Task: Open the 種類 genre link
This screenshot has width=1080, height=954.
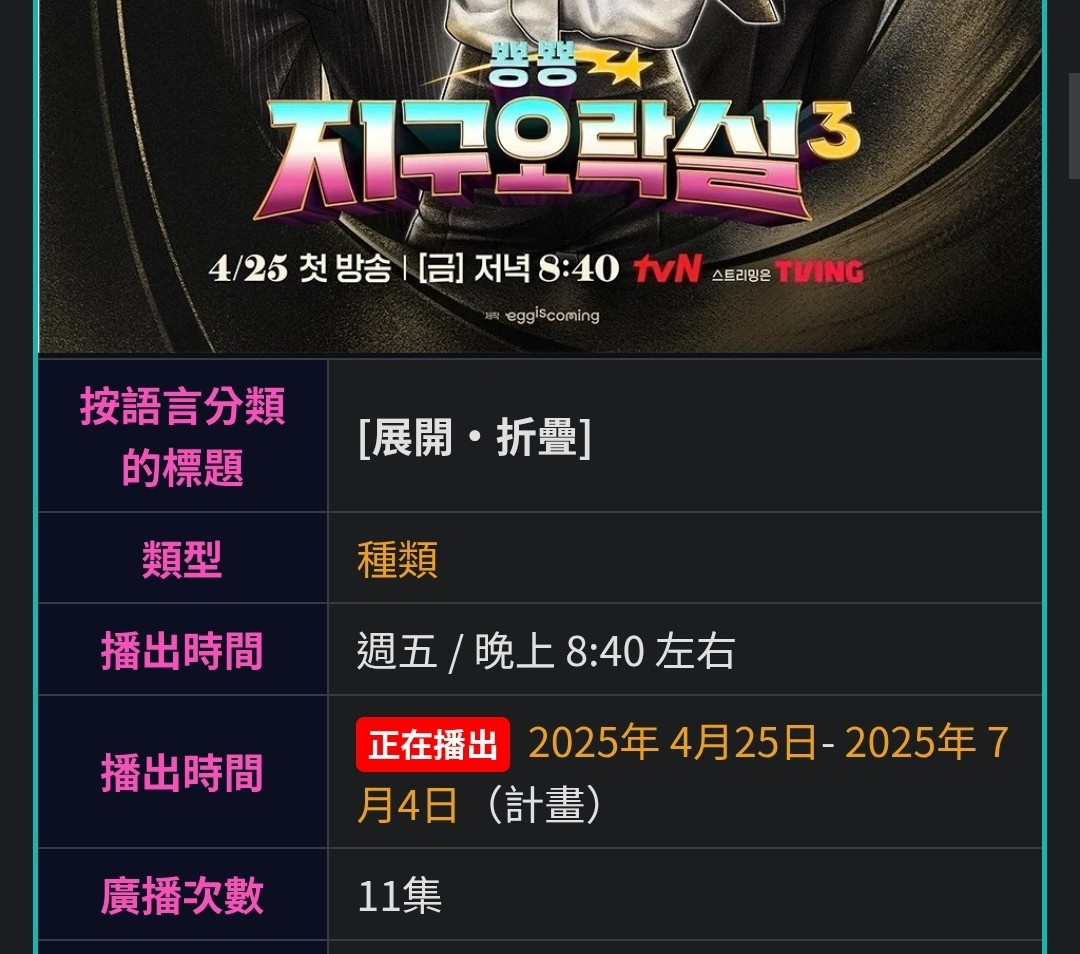Action: point(397,560)
